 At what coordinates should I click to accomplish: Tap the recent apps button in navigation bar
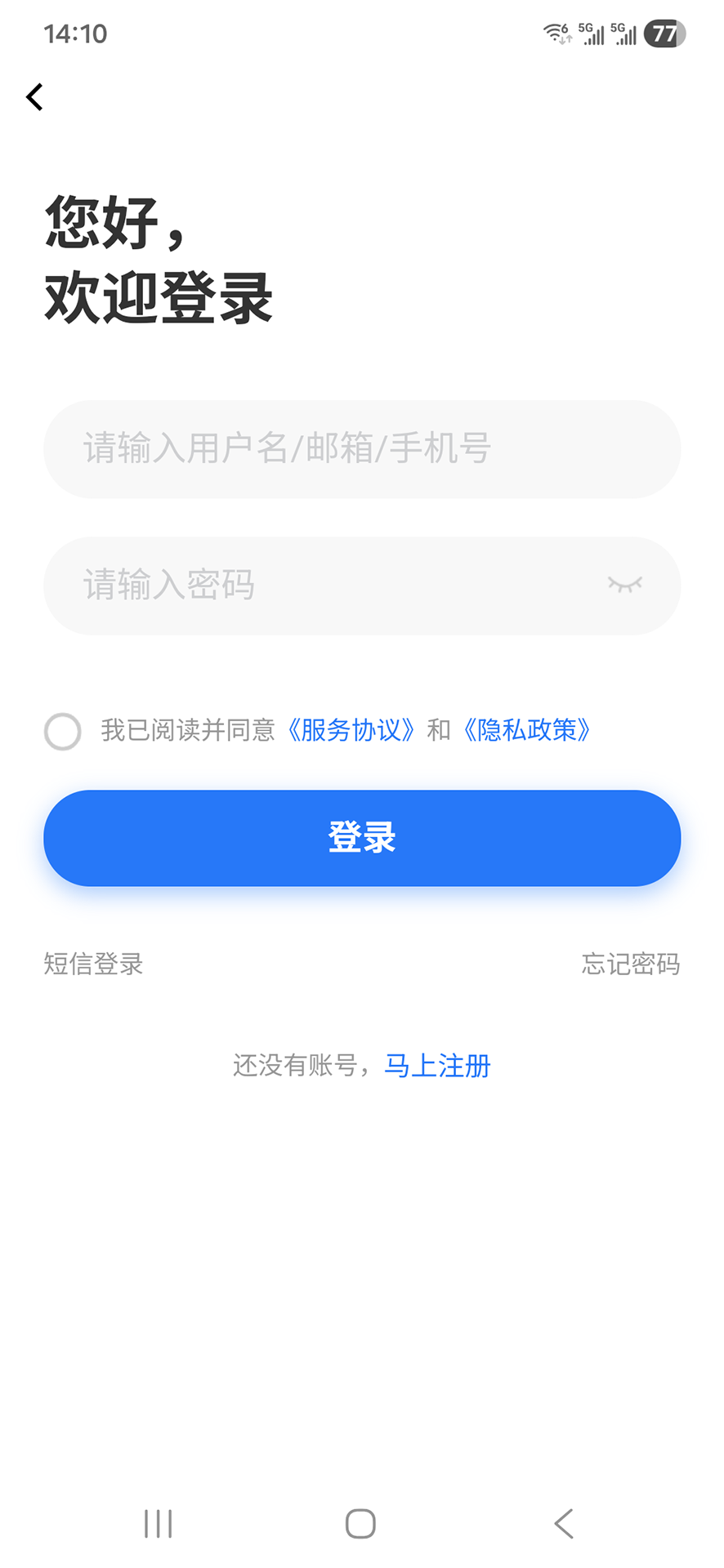pos(157,1522)
